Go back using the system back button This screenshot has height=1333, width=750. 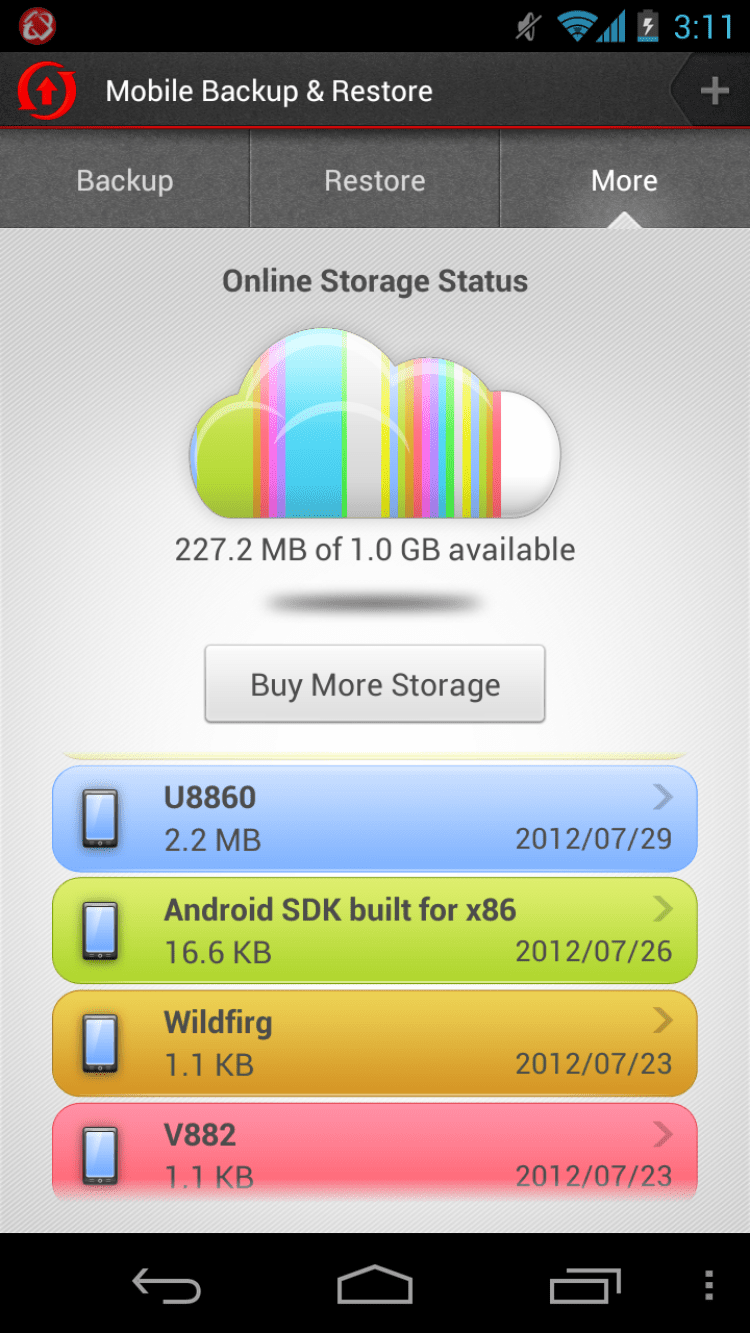pos(167,1285)
